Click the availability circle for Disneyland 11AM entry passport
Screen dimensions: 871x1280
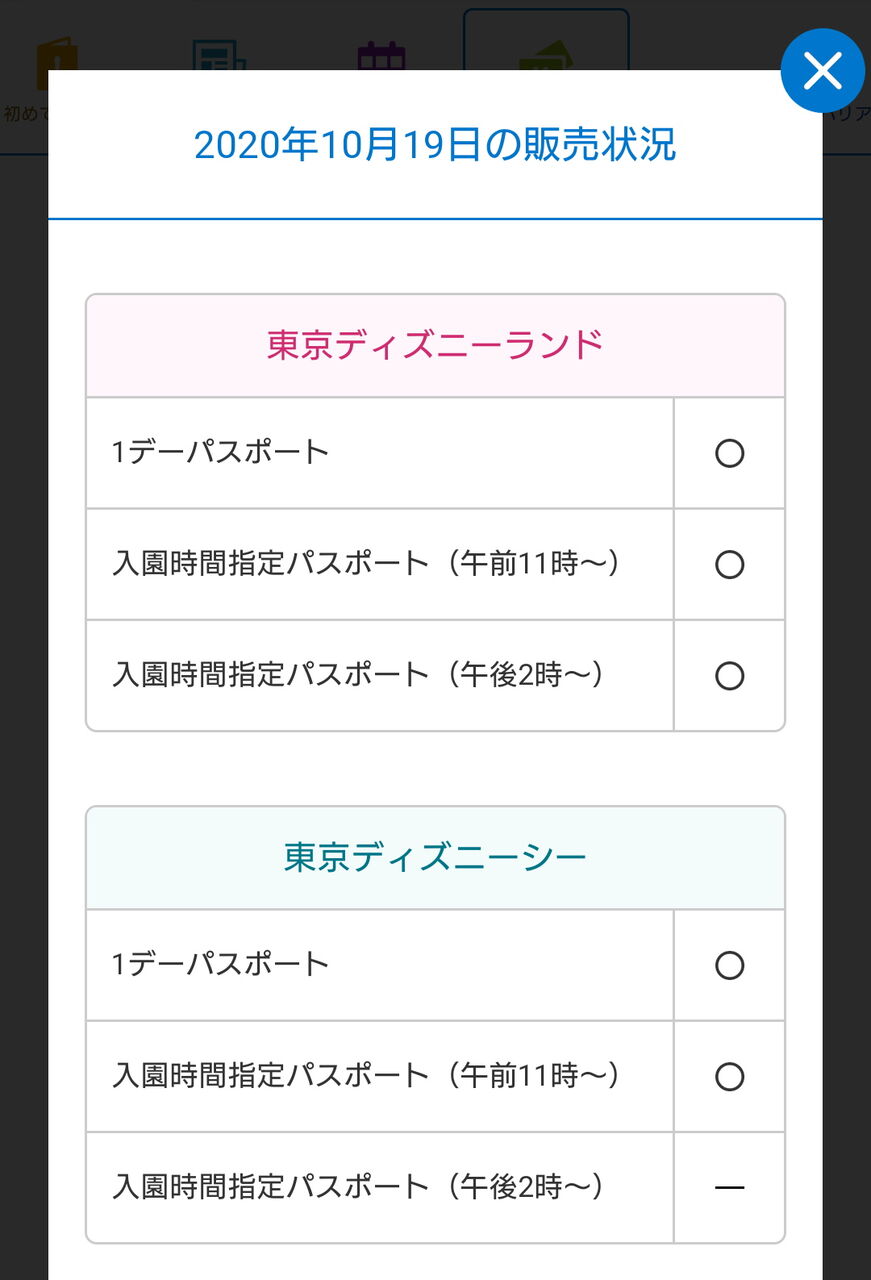729,565
